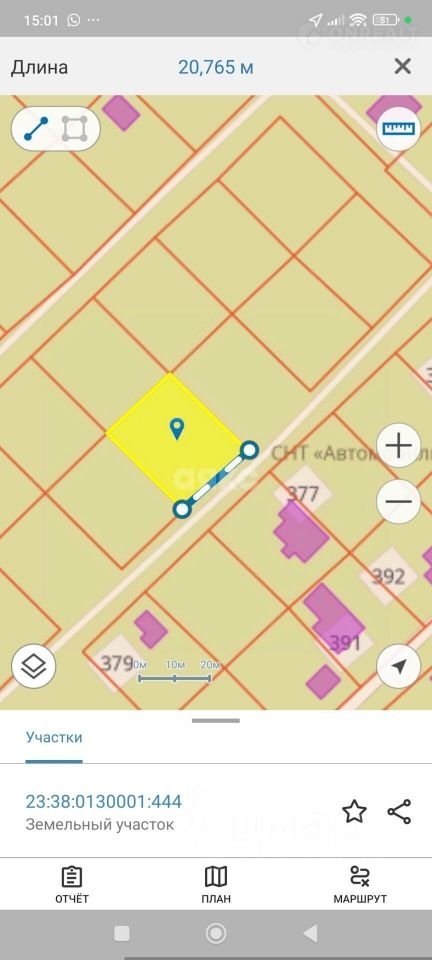Open the Отчёт report section
Image resolution: width=432 pixels, height=960 pixels.
[72, 885]
